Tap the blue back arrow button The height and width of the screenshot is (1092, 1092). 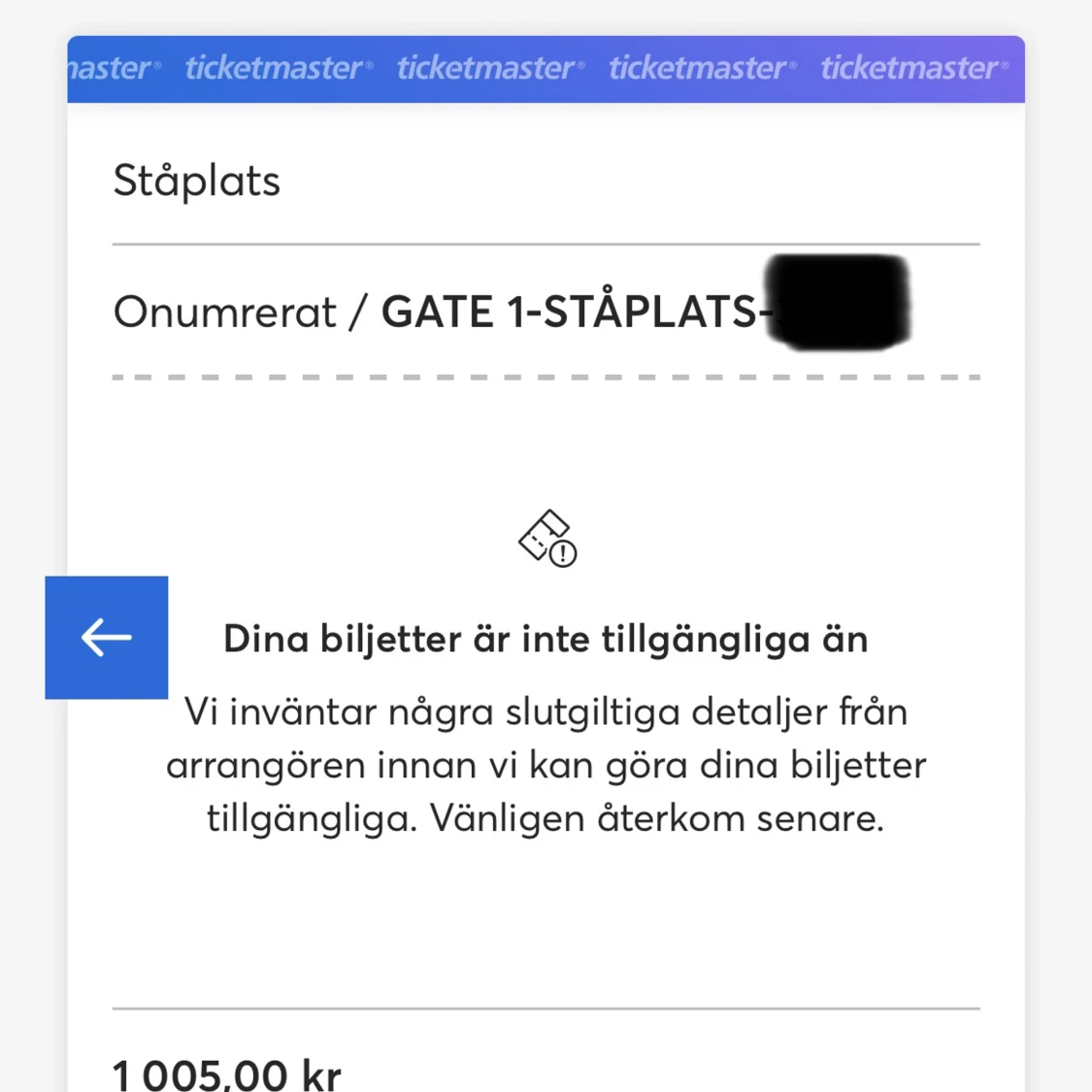tap(107, 638)
